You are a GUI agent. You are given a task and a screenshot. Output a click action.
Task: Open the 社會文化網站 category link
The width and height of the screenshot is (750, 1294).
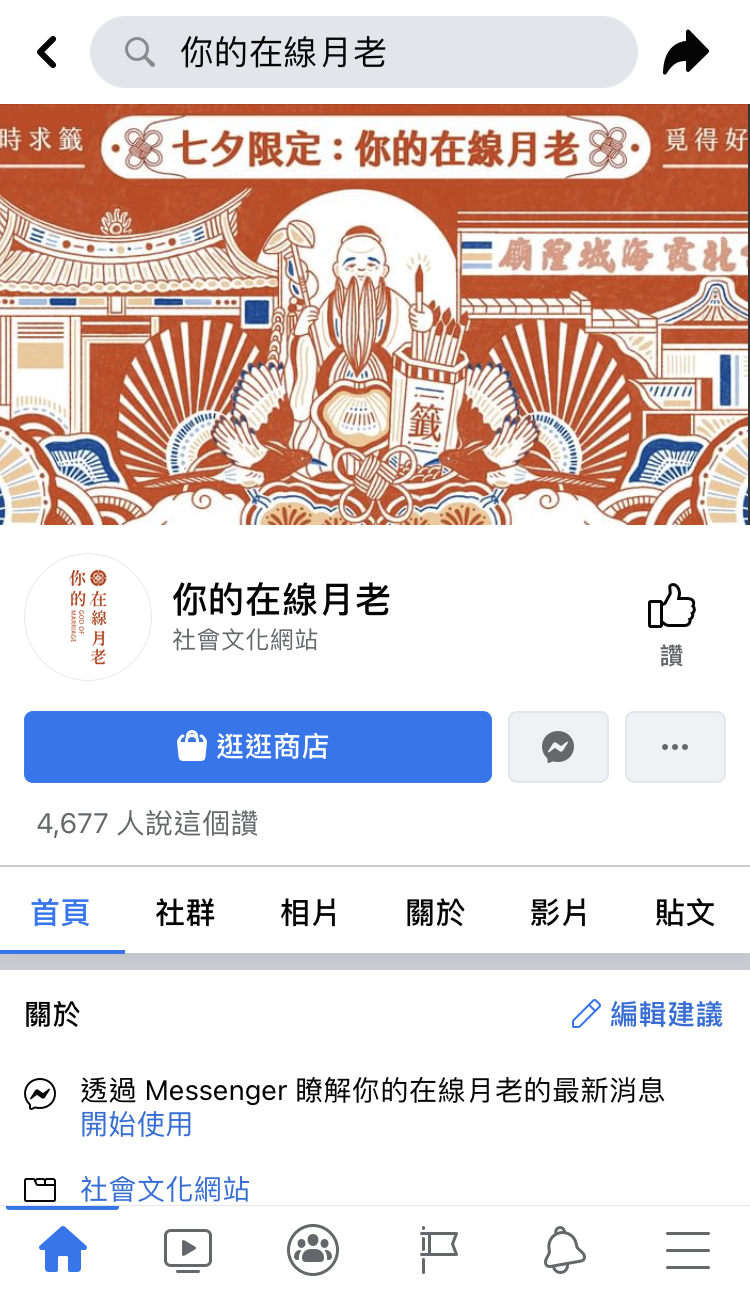[x=165, y=1189]
